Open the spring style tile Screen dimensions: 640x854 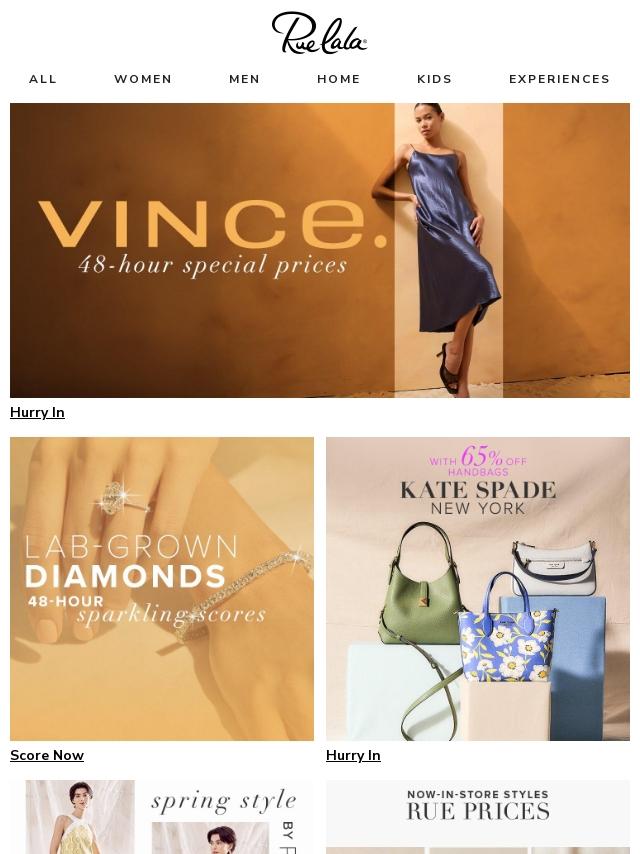pos(162,817)
